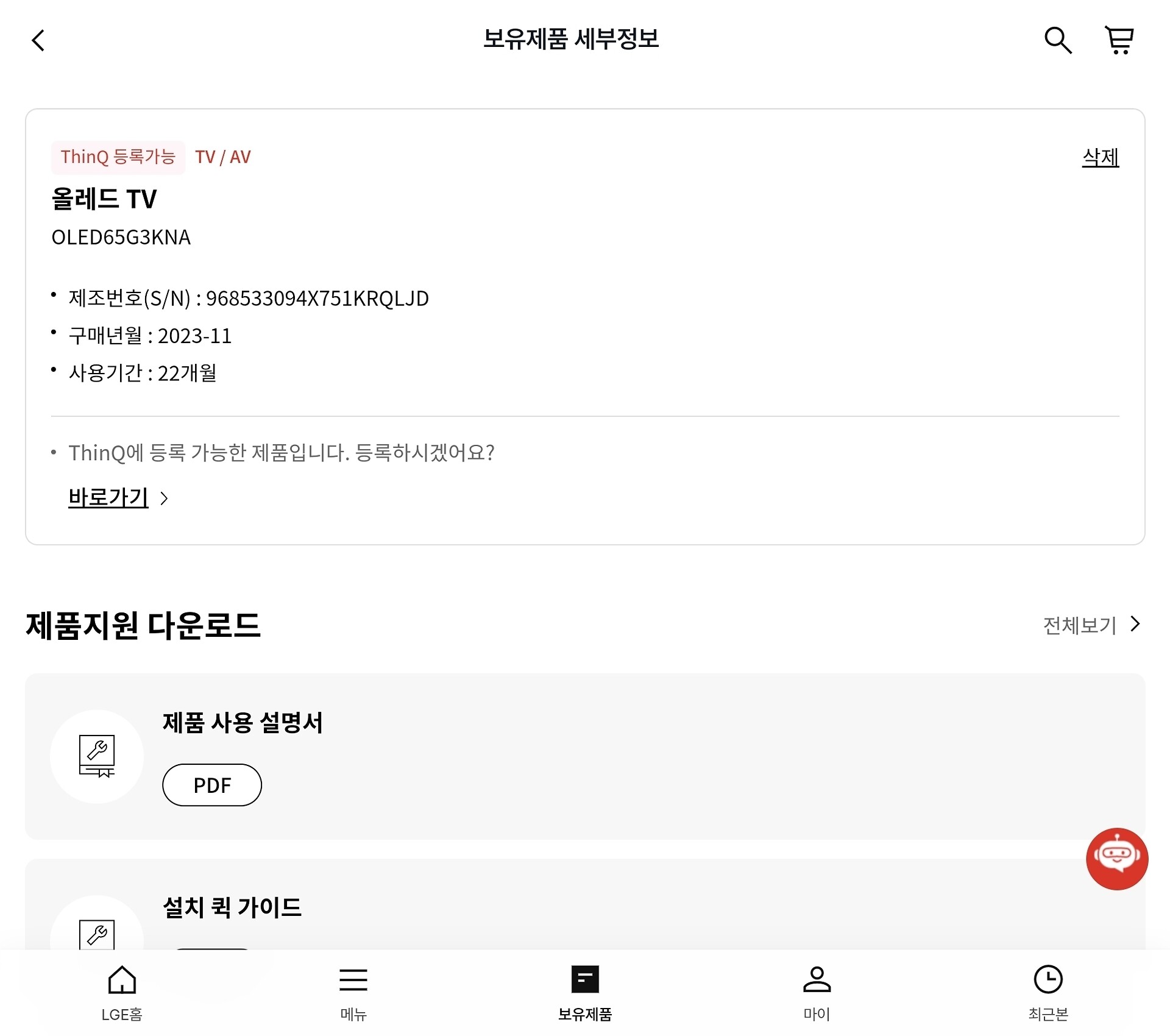Open the chatbot assistant floating button

(x=1117, y=859)
